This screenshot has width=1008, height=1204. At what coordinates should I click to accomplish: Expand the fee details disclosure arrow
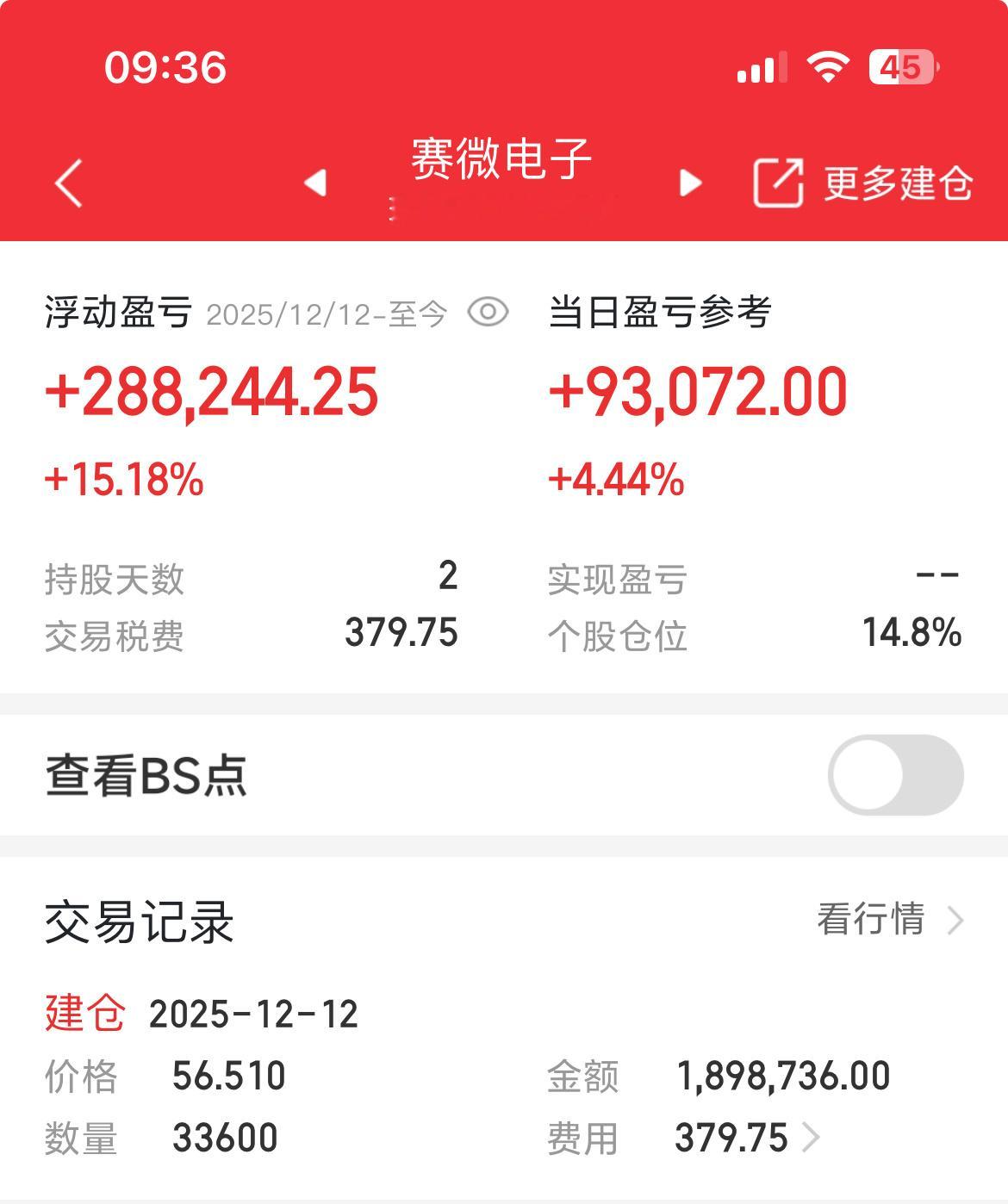click(810, 1137)
